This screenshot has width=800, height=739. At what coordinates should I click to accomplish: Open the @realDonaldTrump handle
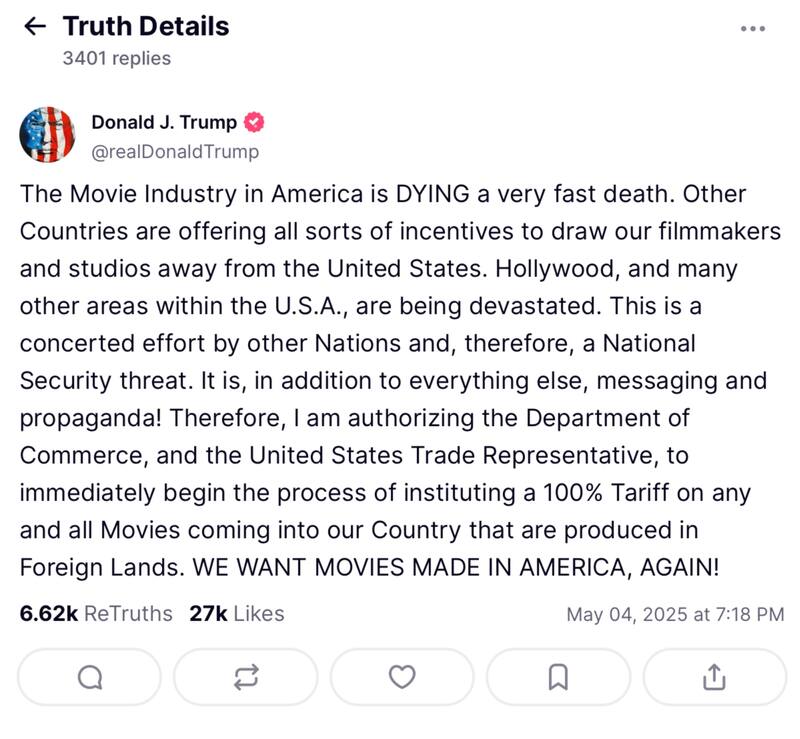coord(175,152)
